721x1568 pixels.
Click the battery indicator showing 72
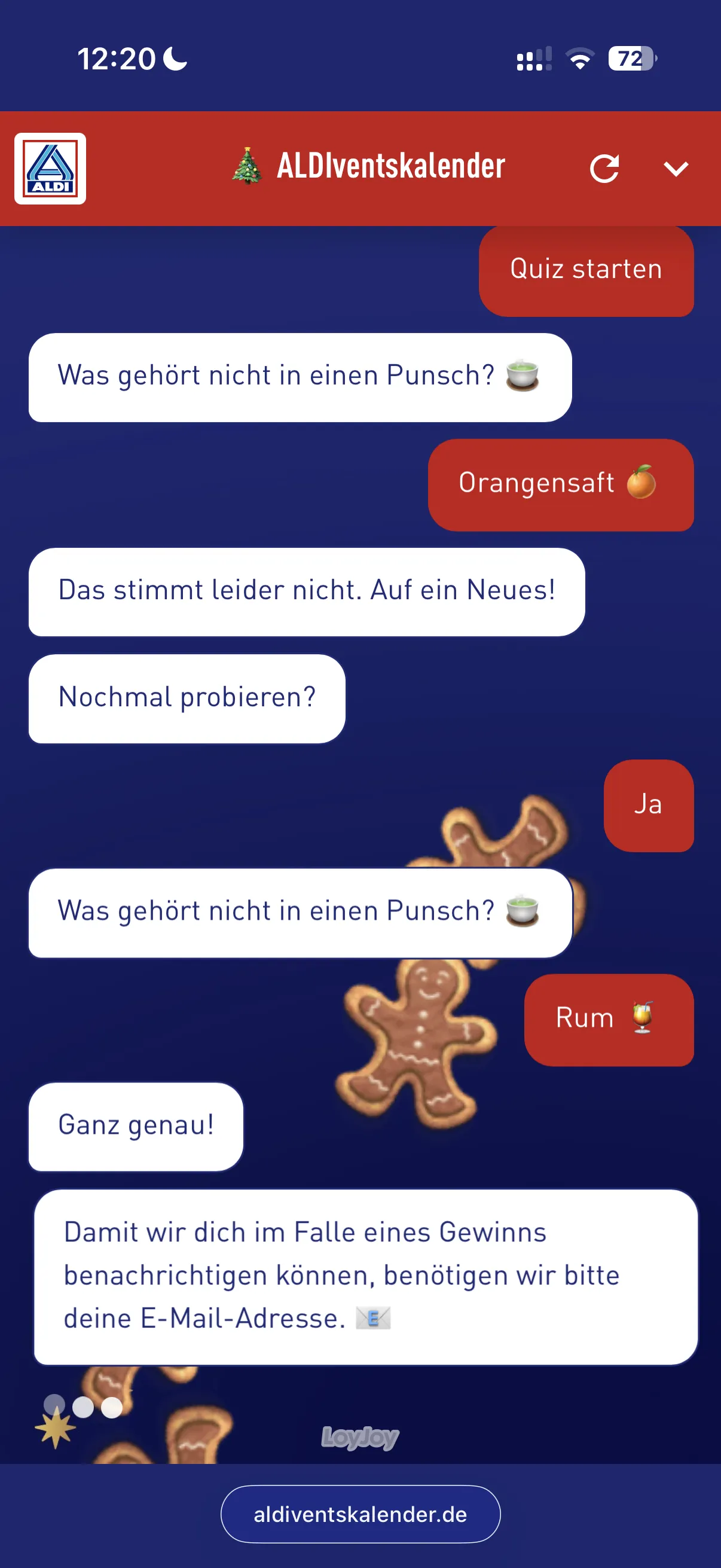coord(631,58)
